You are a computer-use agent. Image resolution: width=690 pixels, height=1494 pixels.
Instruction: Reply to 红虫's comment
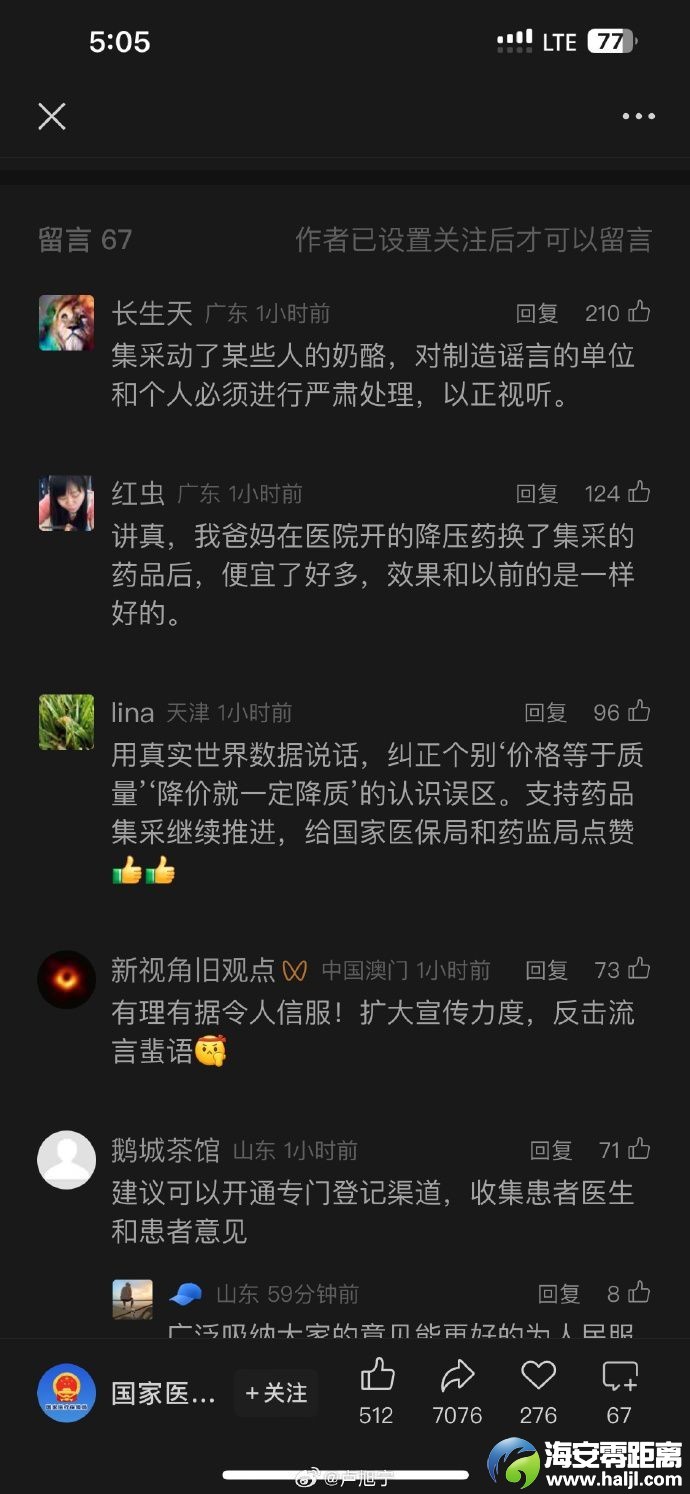pos(537,494)
